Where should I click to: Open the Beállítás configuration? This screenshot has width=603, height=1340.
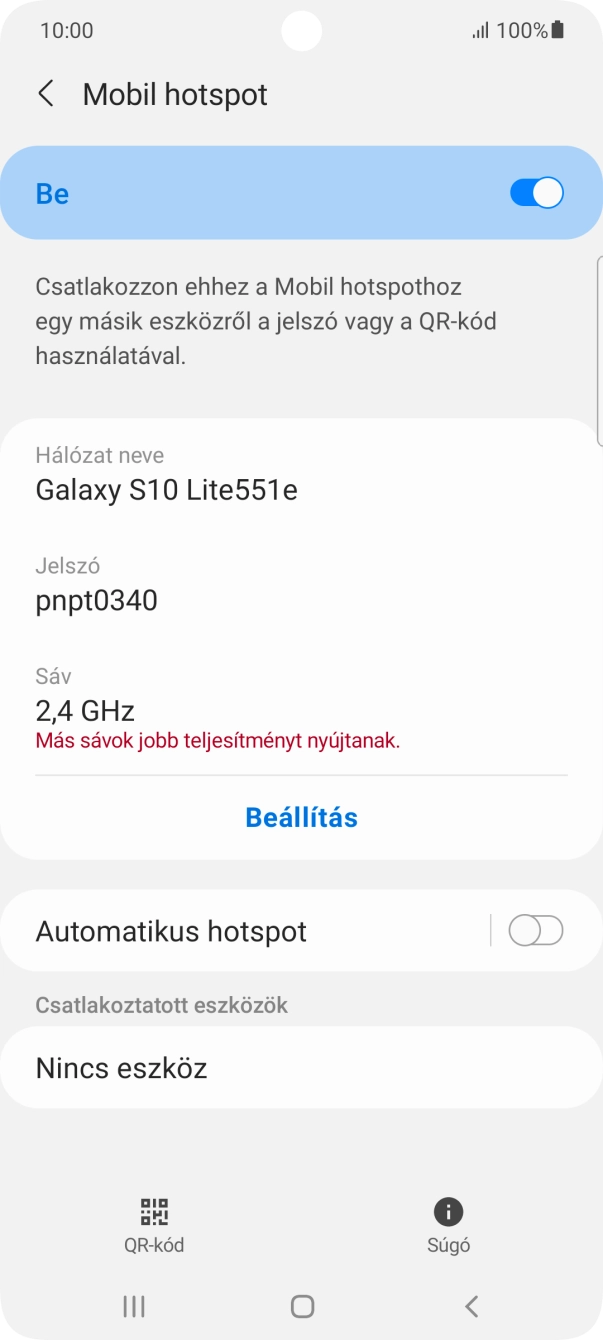tap(301, 817)
